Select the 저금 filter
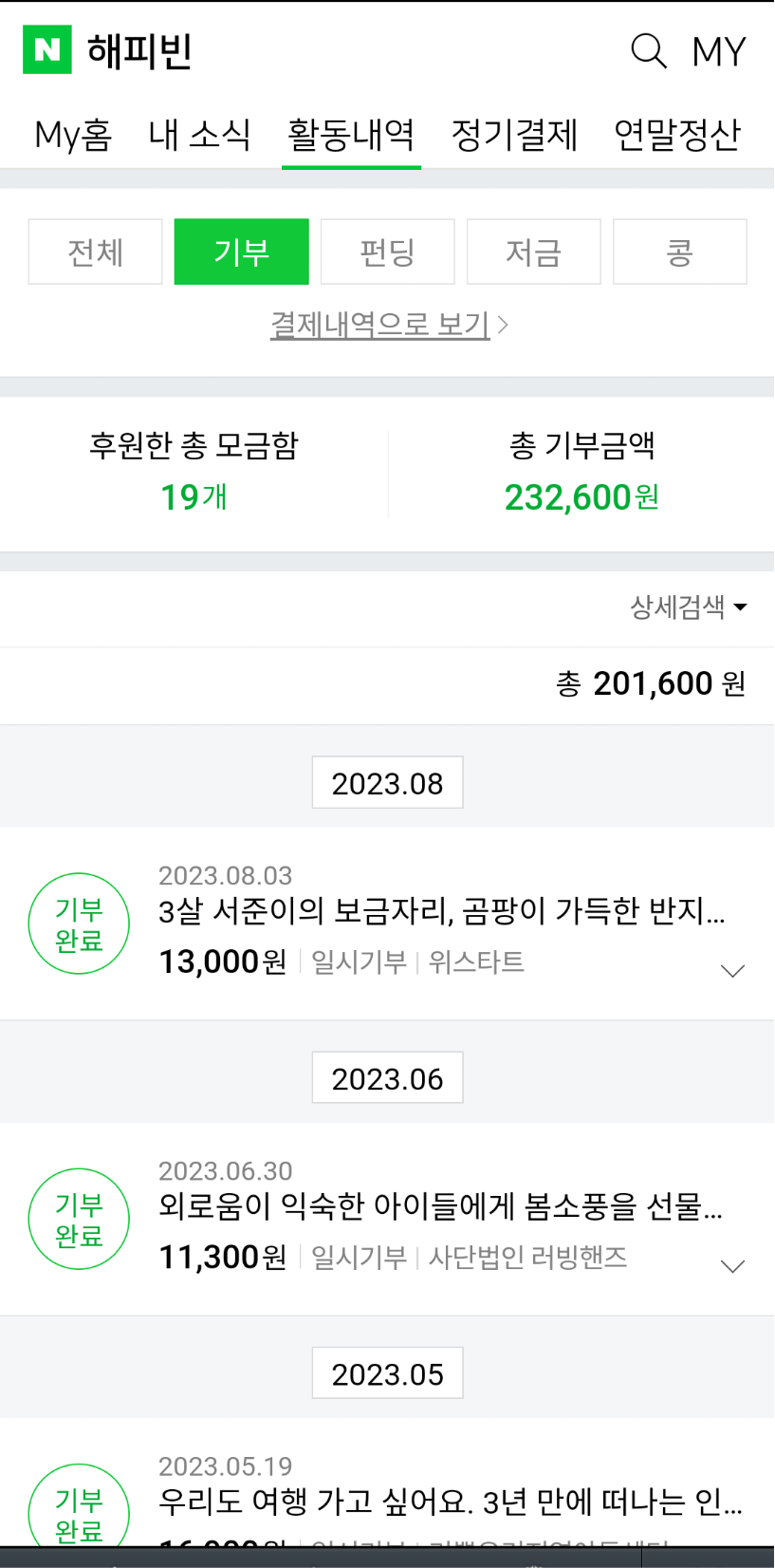 533,251
